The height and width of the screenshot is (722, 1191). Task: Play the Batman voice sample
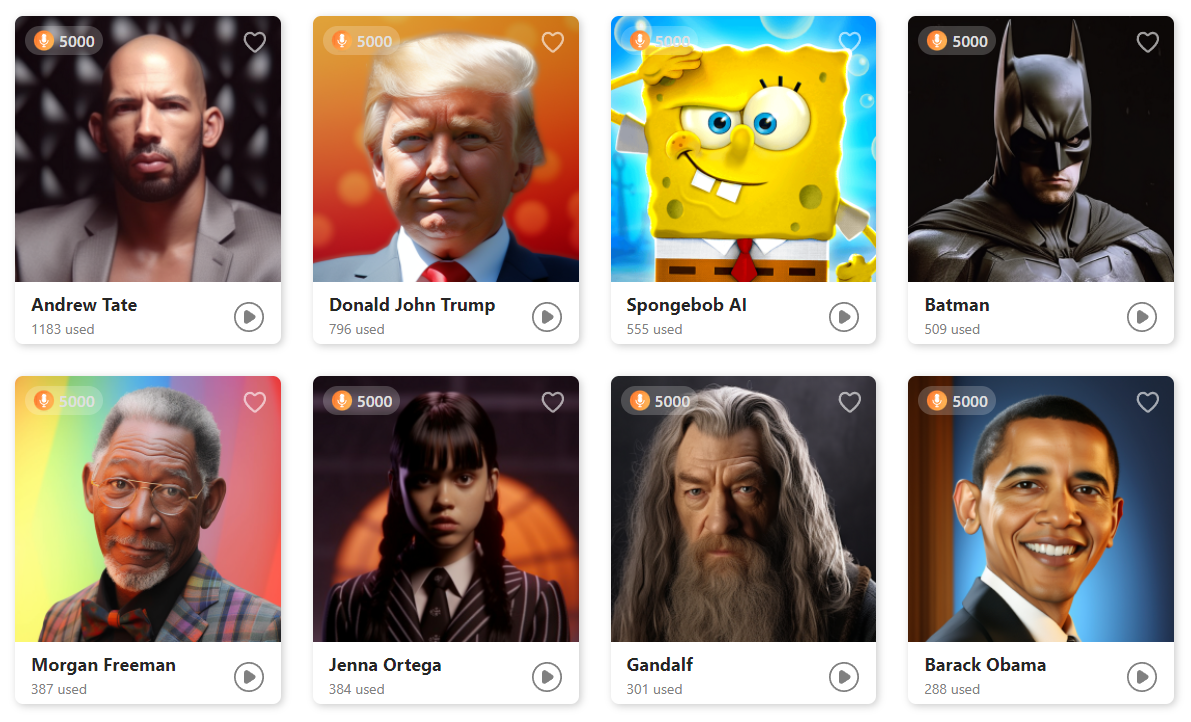coord(1142,317)
